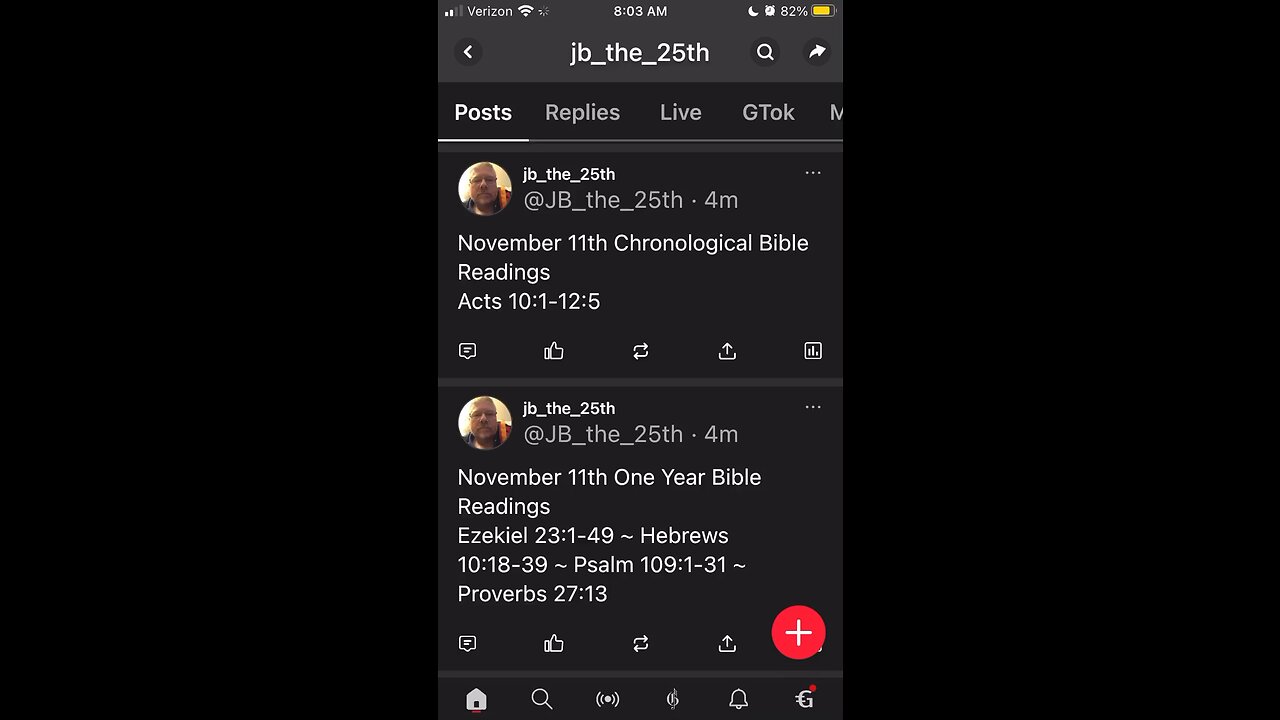This screenshot has height=720, width=1280.
Task: Open overflow menu on Chronological Bible Readings post
Action: (x=813, y=173)
